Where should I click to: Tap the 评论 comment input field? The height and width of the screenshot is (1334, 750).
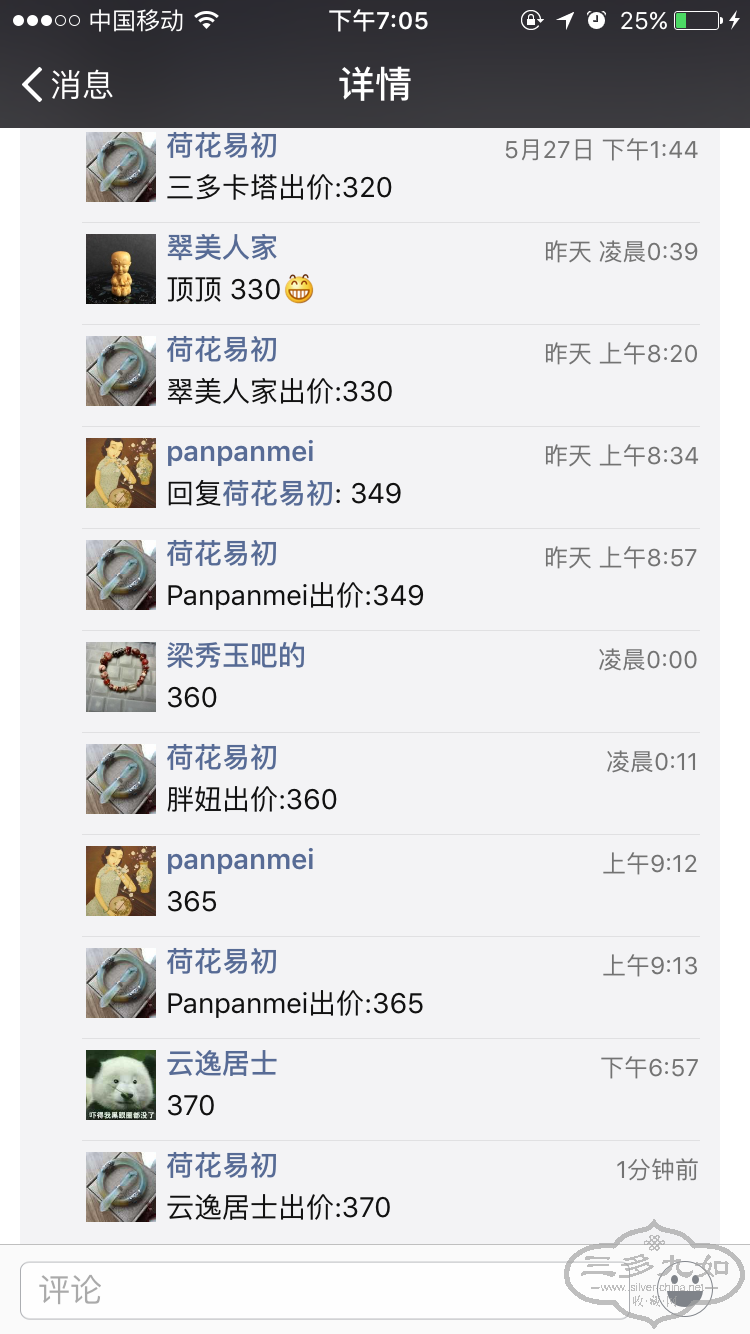coord(300,1290)
